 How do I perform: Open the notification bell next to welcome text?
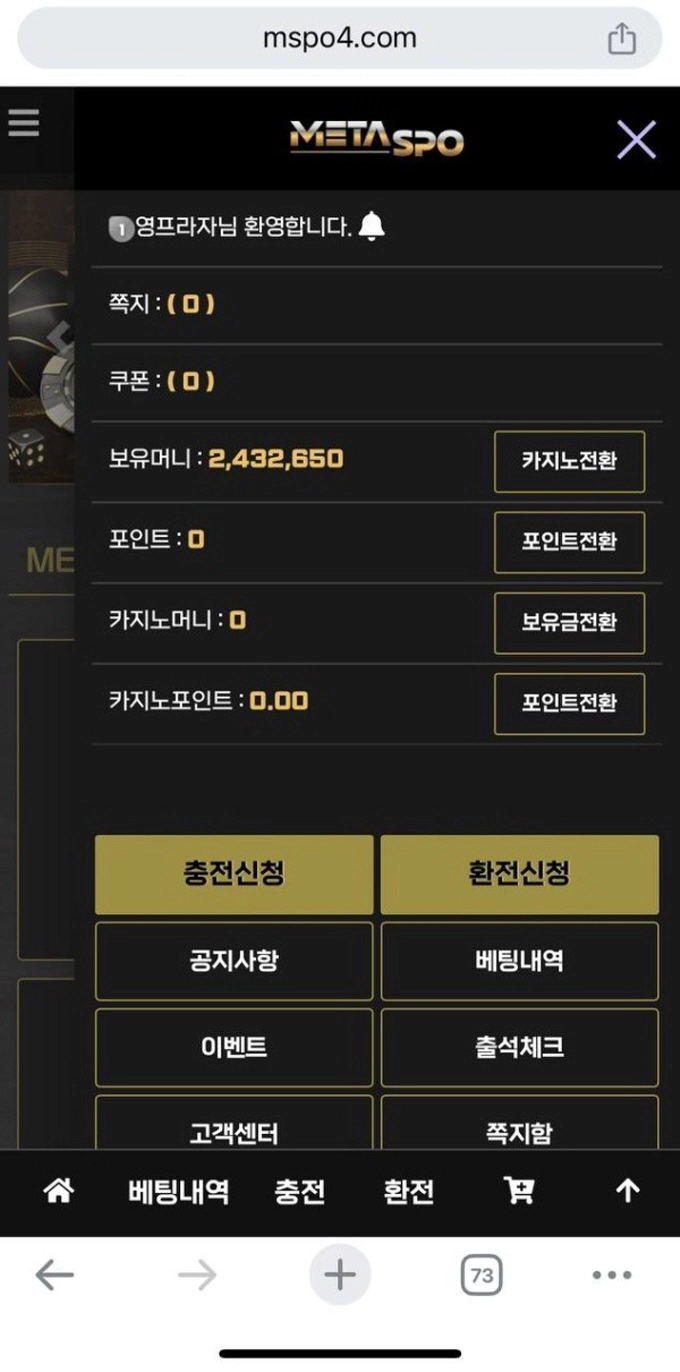point(372,226)
